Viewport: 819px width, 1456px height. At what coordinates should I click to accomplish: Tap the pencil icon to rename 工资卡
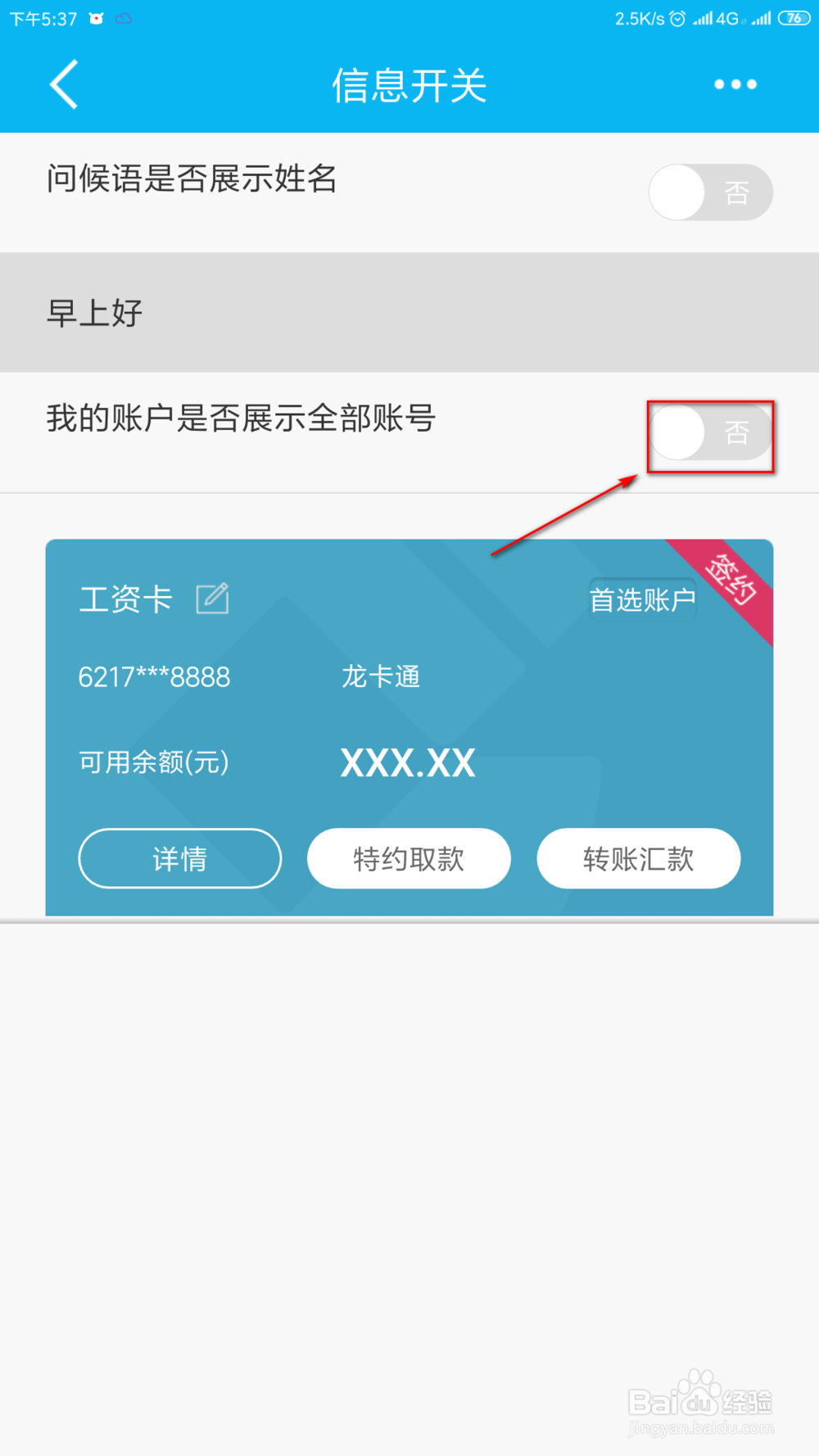click(214, 599)
